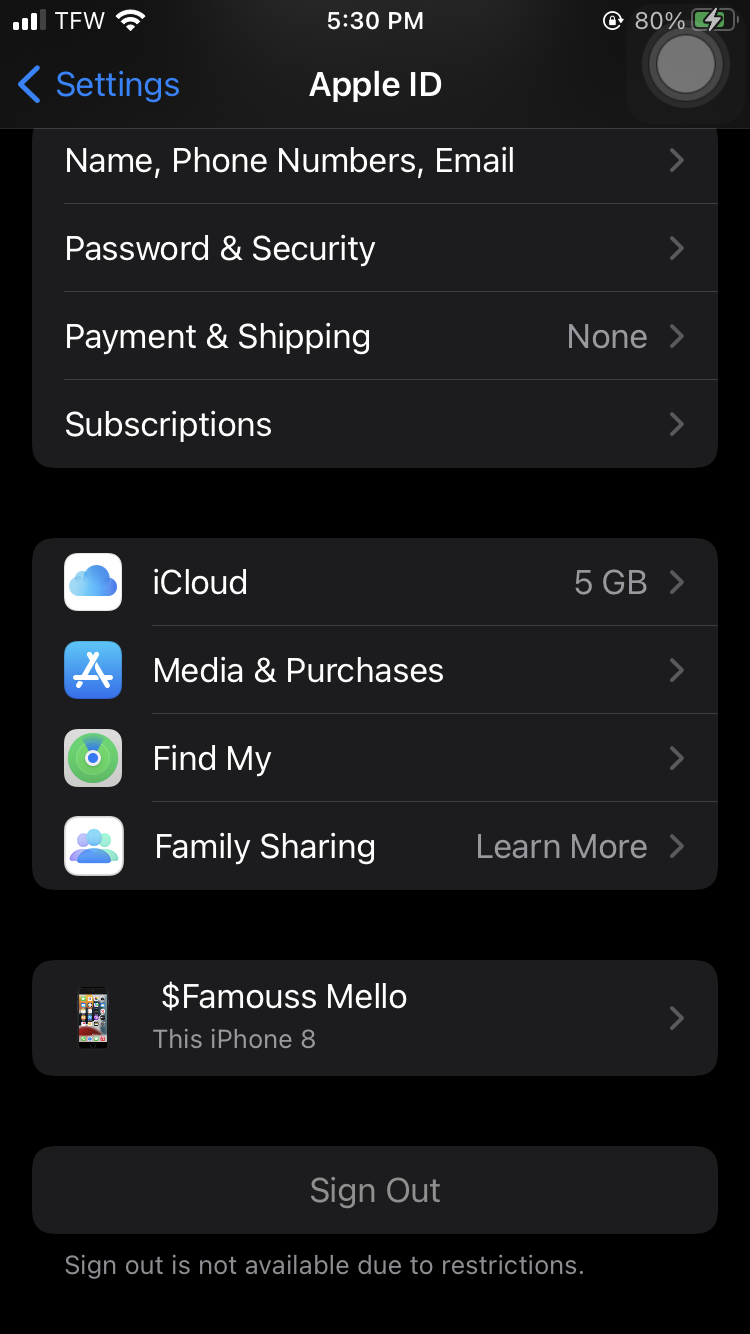Open Find My settings
The height and width of the screenshot is (1334, 750).
click(375, 758)
